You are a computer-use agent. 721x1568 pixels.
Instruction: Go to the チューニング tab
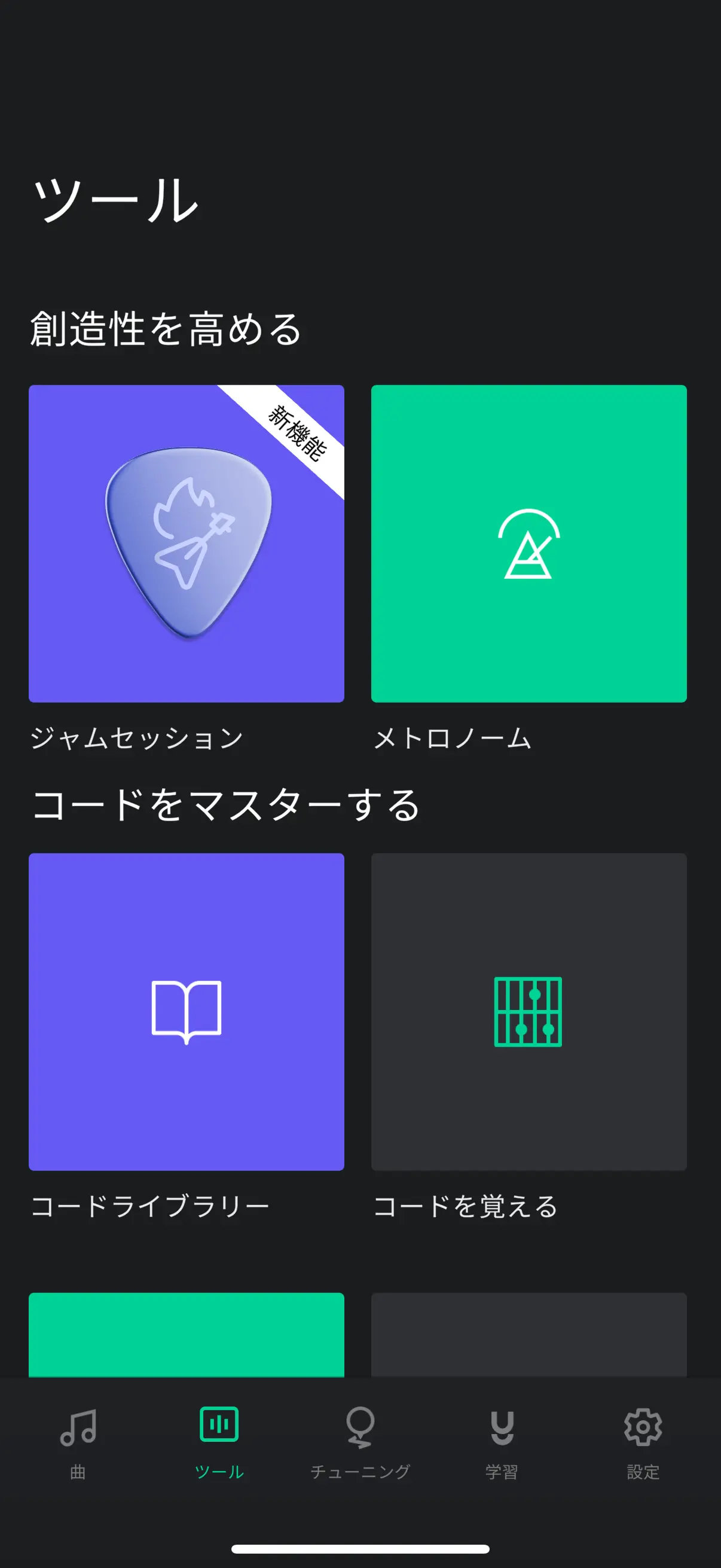pos(360,1441)
